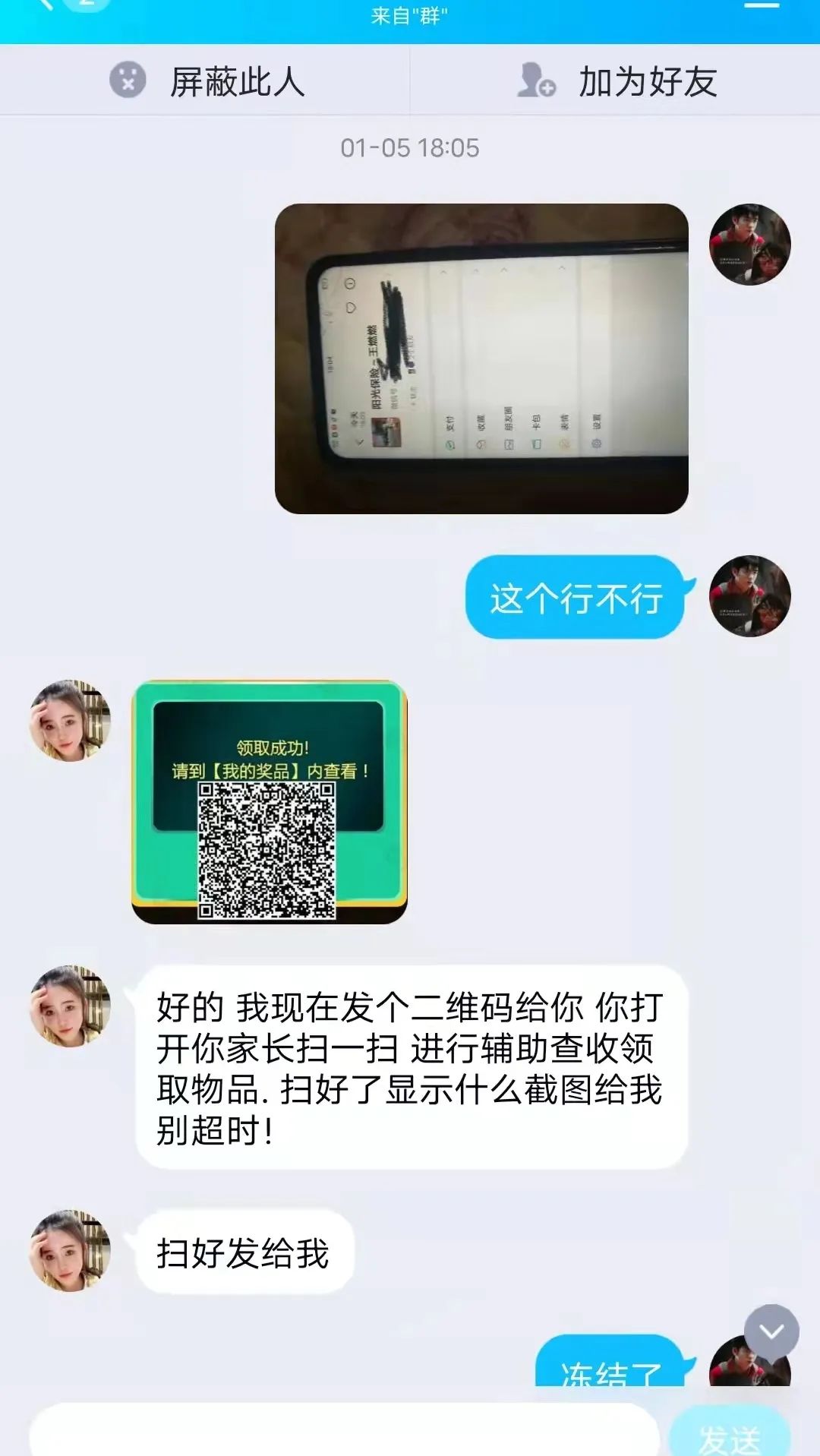Open the received QR code image
Screen dimensions: 820x1456
(x=270, y=802)
